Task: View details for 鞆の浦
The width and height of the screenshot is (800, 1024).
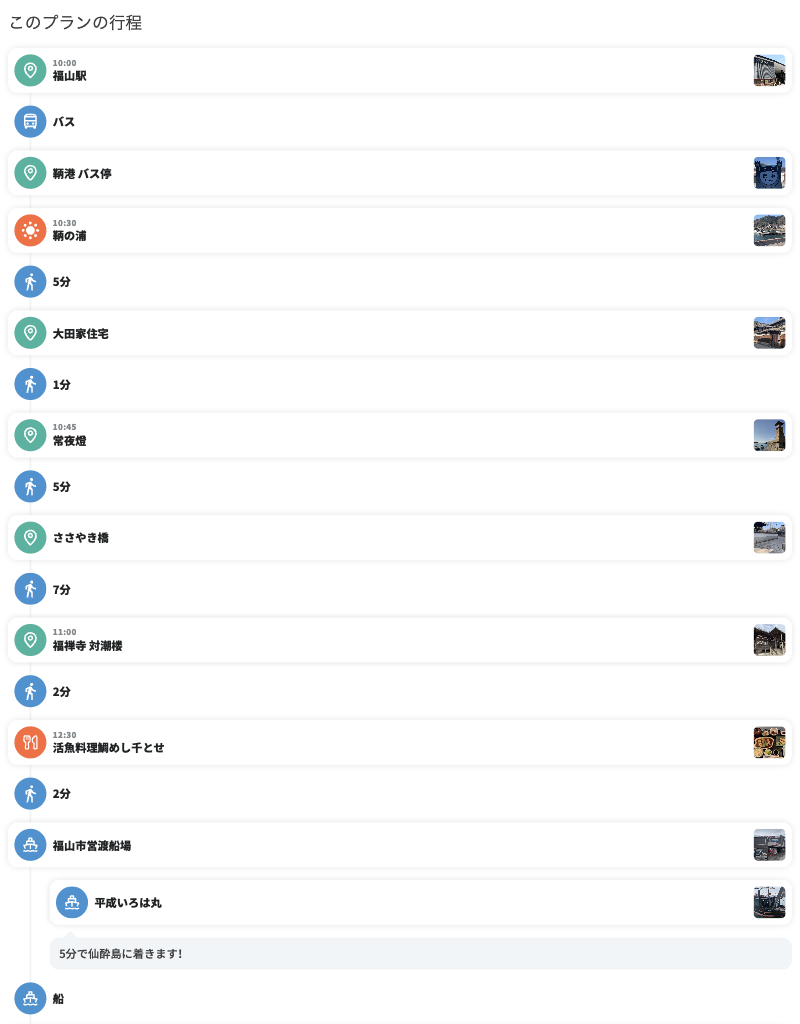Action: (x=400, y=230)
